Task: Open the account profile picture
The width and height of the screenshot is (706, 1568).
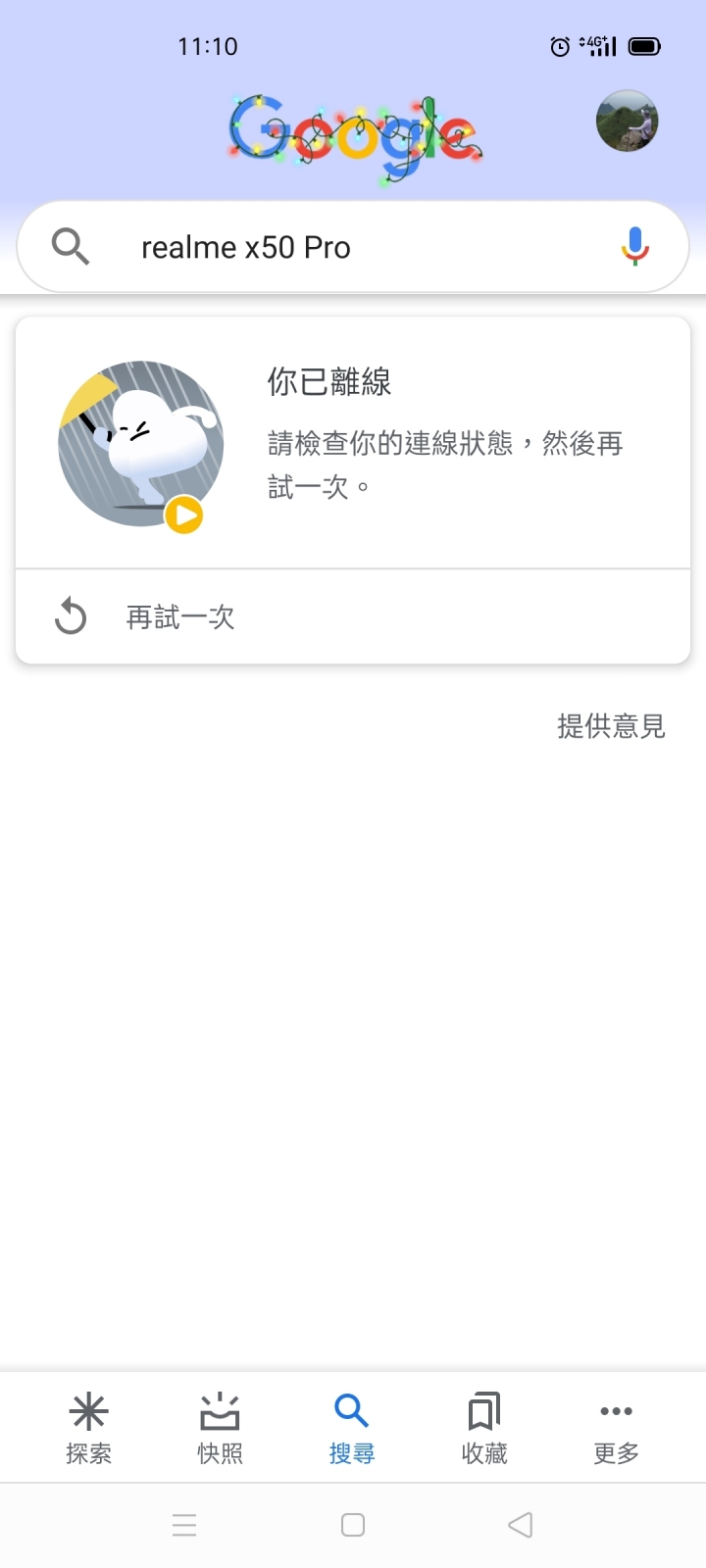Action: pos(628,122)
